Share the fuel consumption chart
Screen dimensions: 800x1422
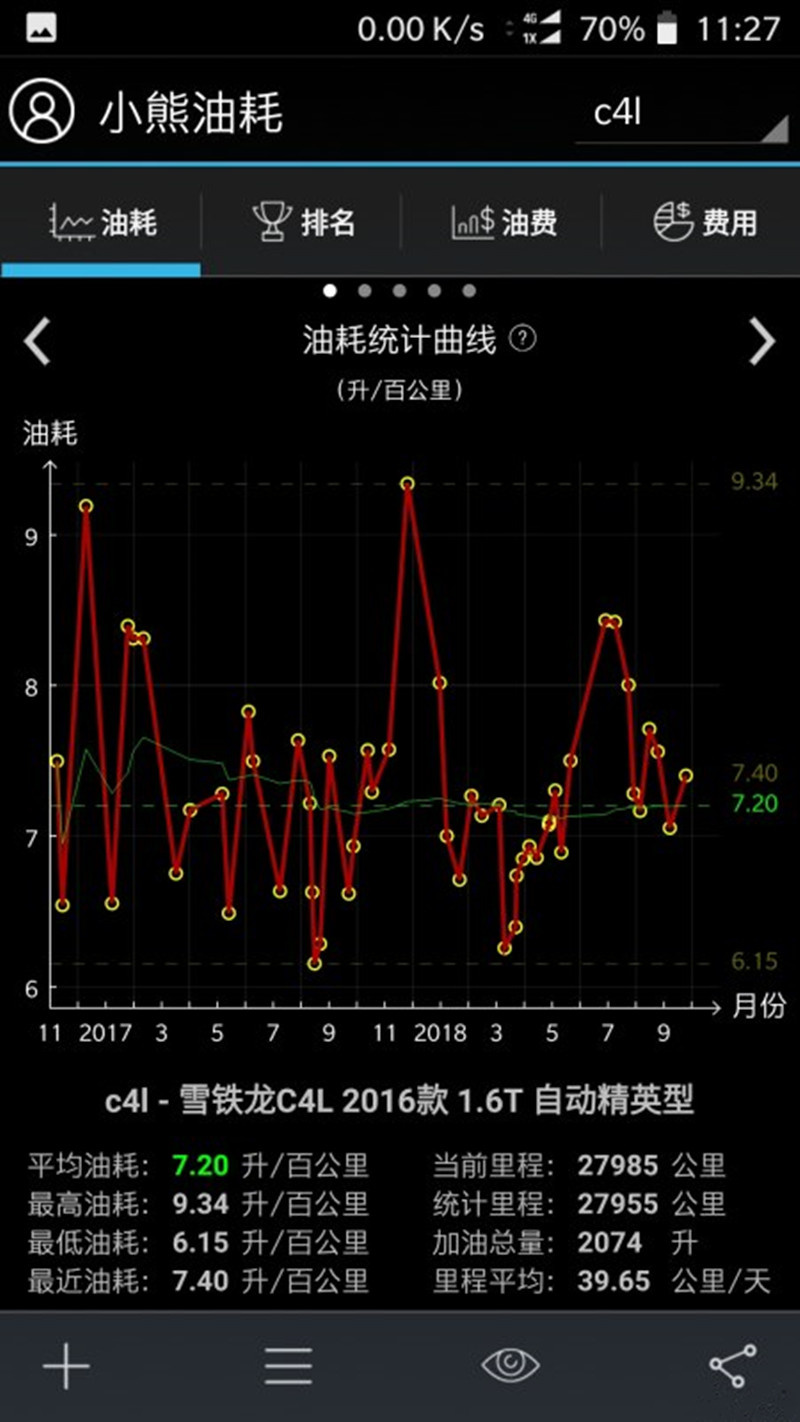[x=732, y=1365]
